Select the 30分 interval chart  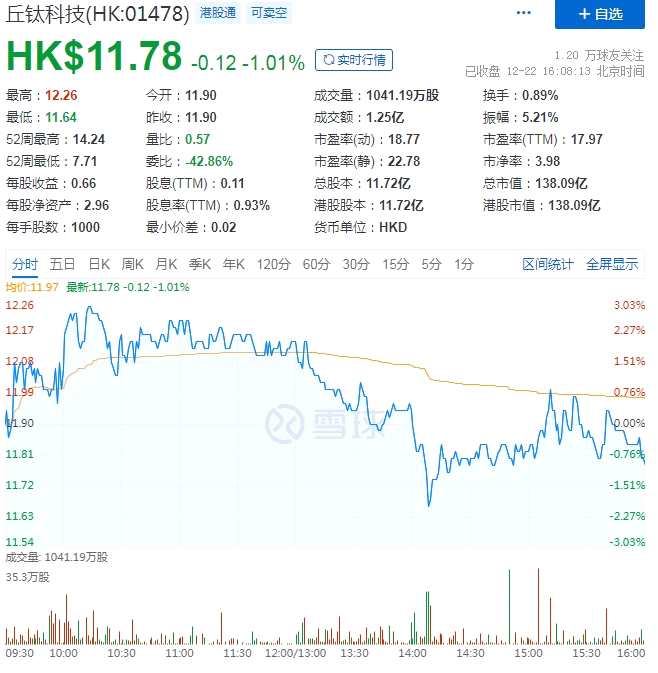click(x=356, y=264)
